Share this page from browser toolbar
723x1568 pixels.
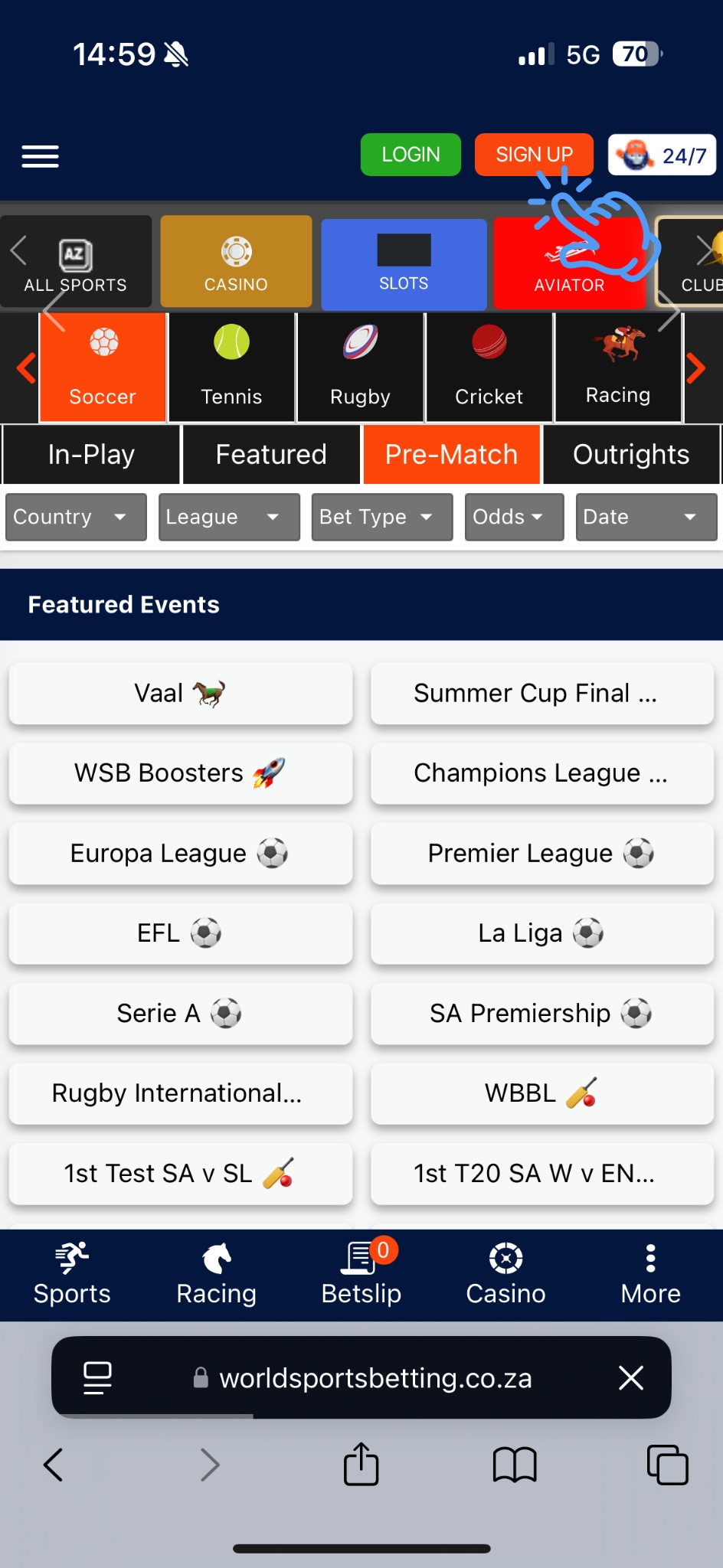coord(361,1465)
